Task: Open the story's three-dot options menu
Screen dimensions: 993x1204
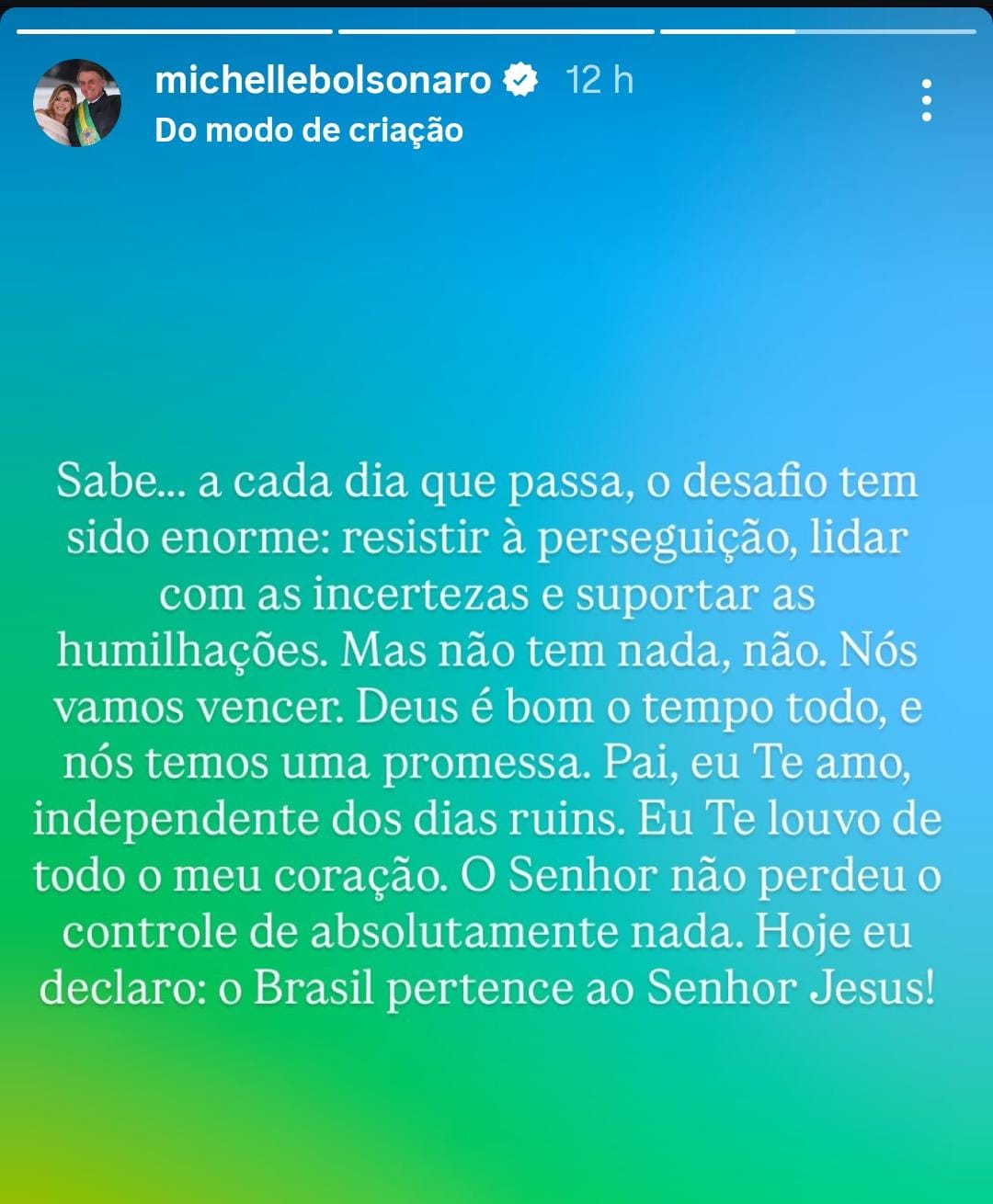Action: coord(926,100)
